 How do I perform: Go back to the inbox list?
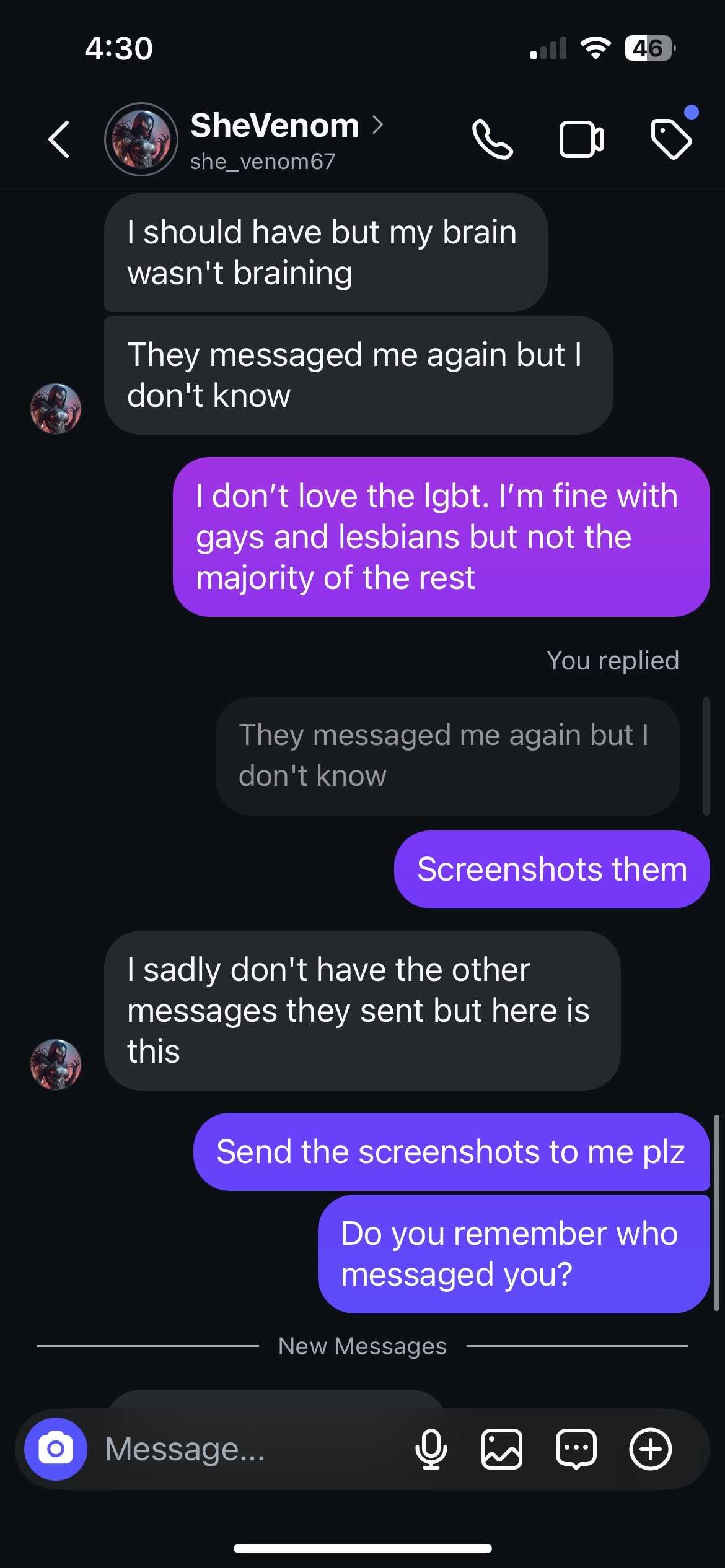59,140
